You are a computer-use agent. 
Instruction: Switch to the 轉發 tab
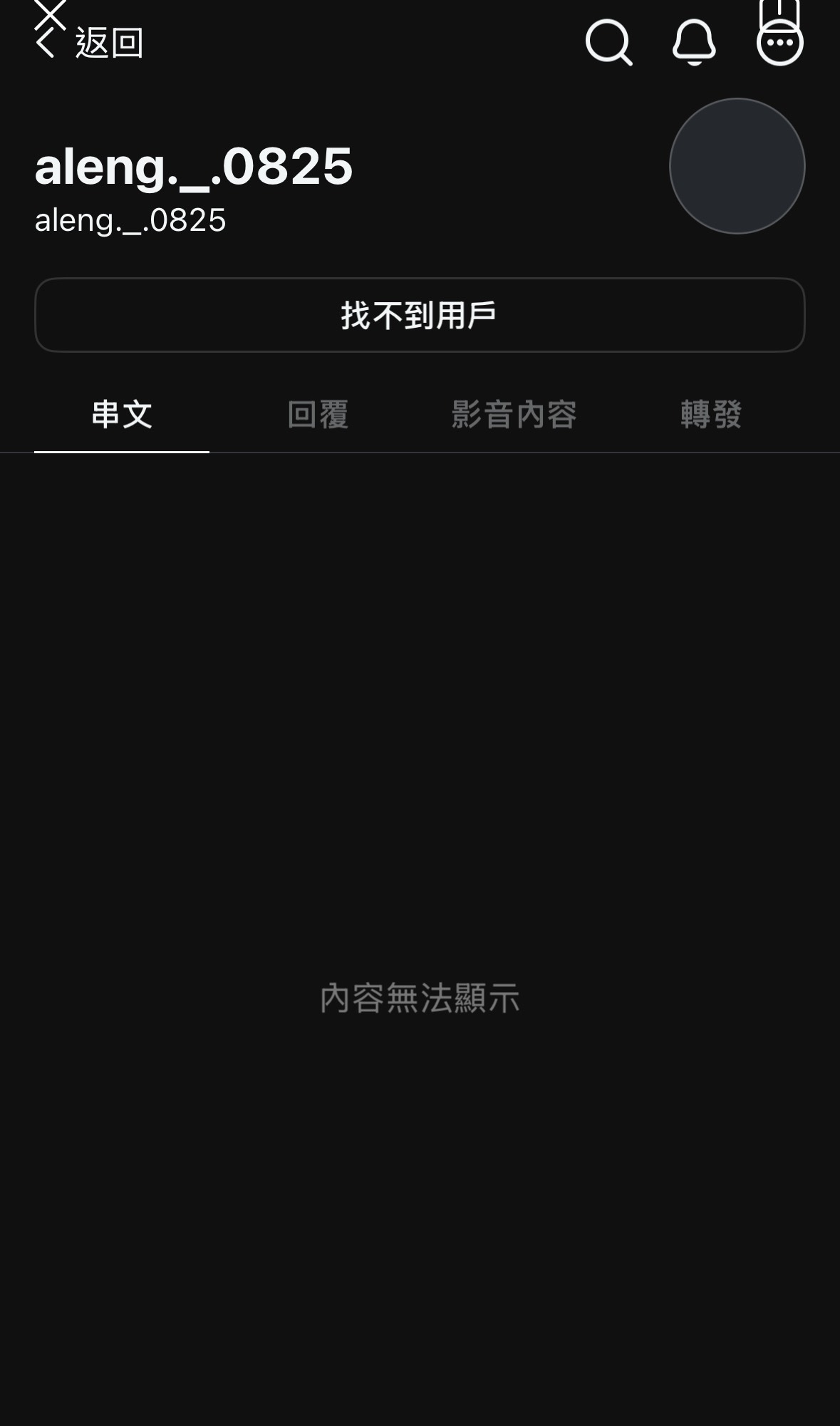(x=711, y=415)
